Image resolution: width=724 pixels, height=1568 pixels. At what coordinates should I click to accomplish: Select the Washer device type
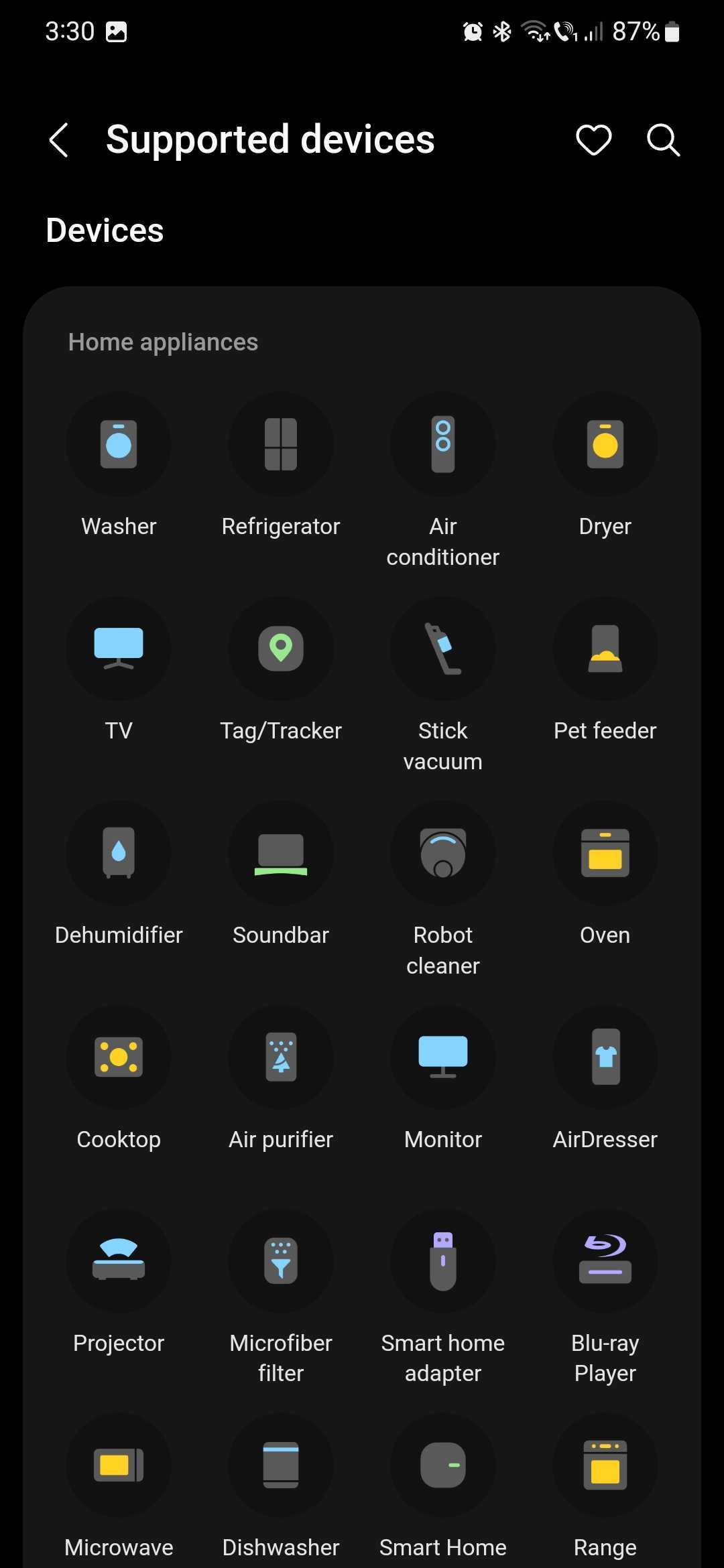point(119,445)
